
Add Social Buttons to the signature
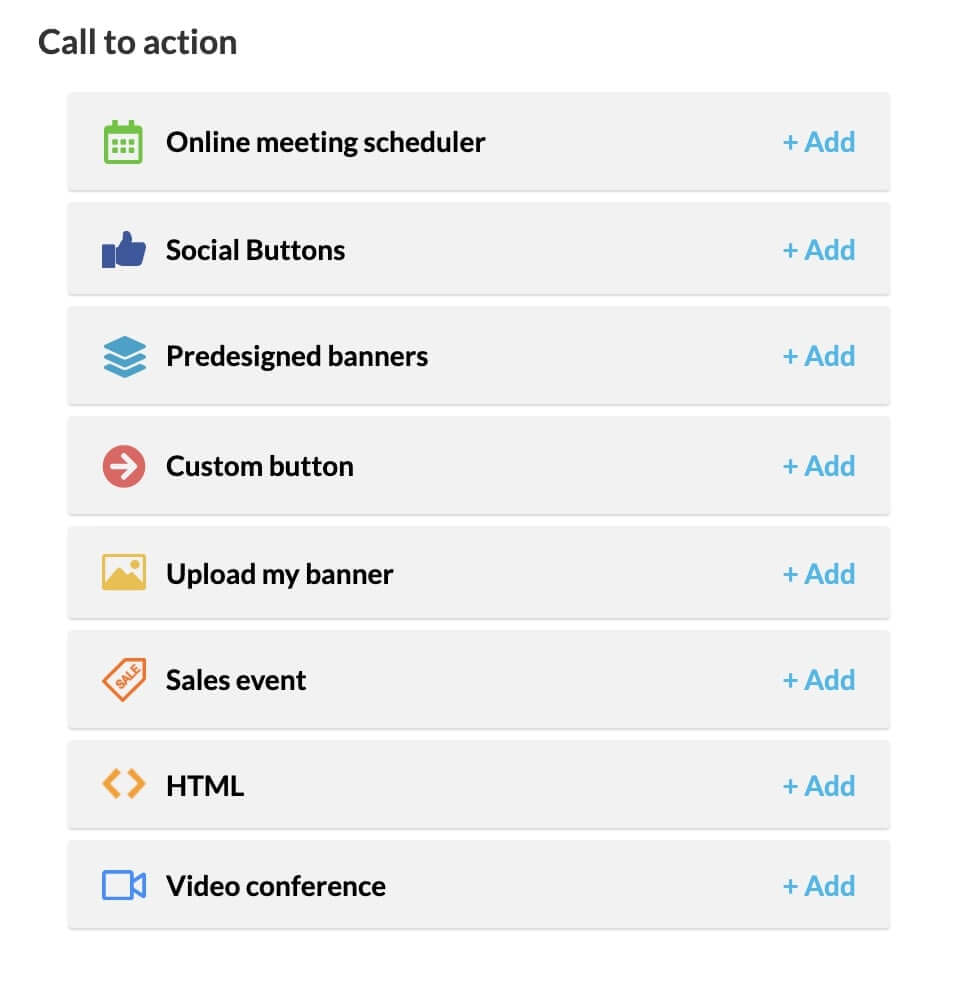[818, 249]
